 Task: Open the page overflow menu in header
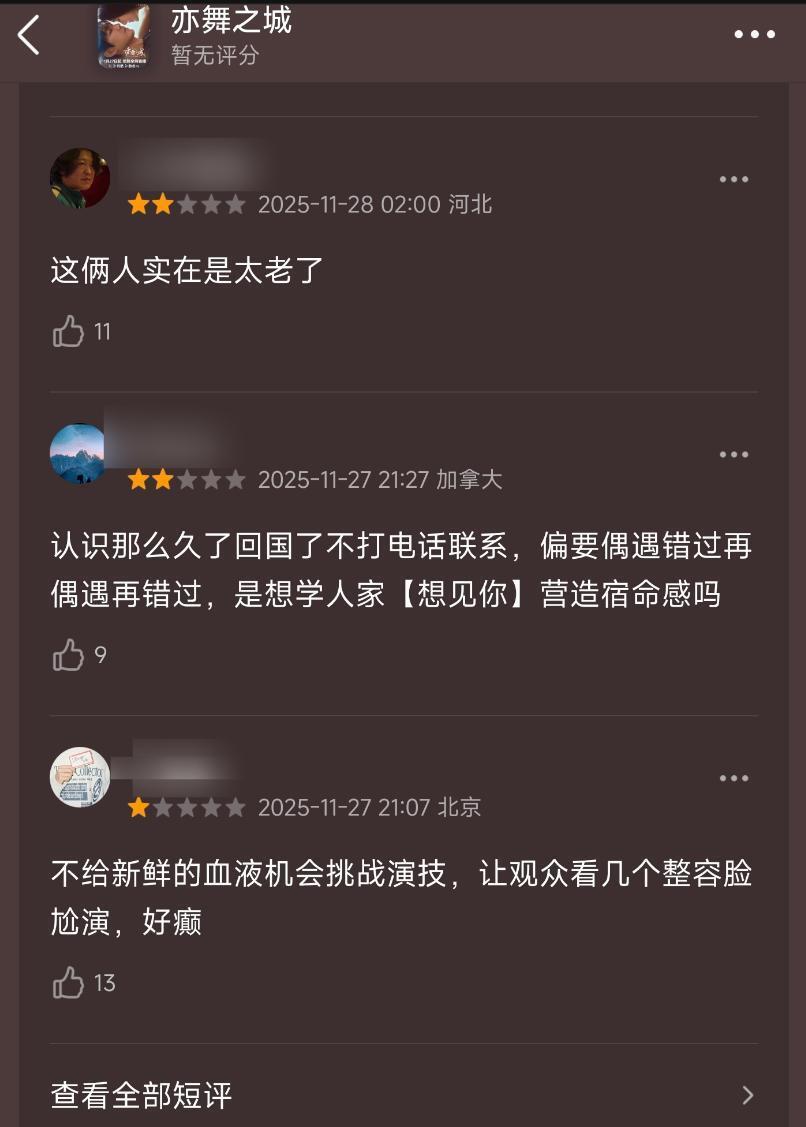[x=754, y=35]
